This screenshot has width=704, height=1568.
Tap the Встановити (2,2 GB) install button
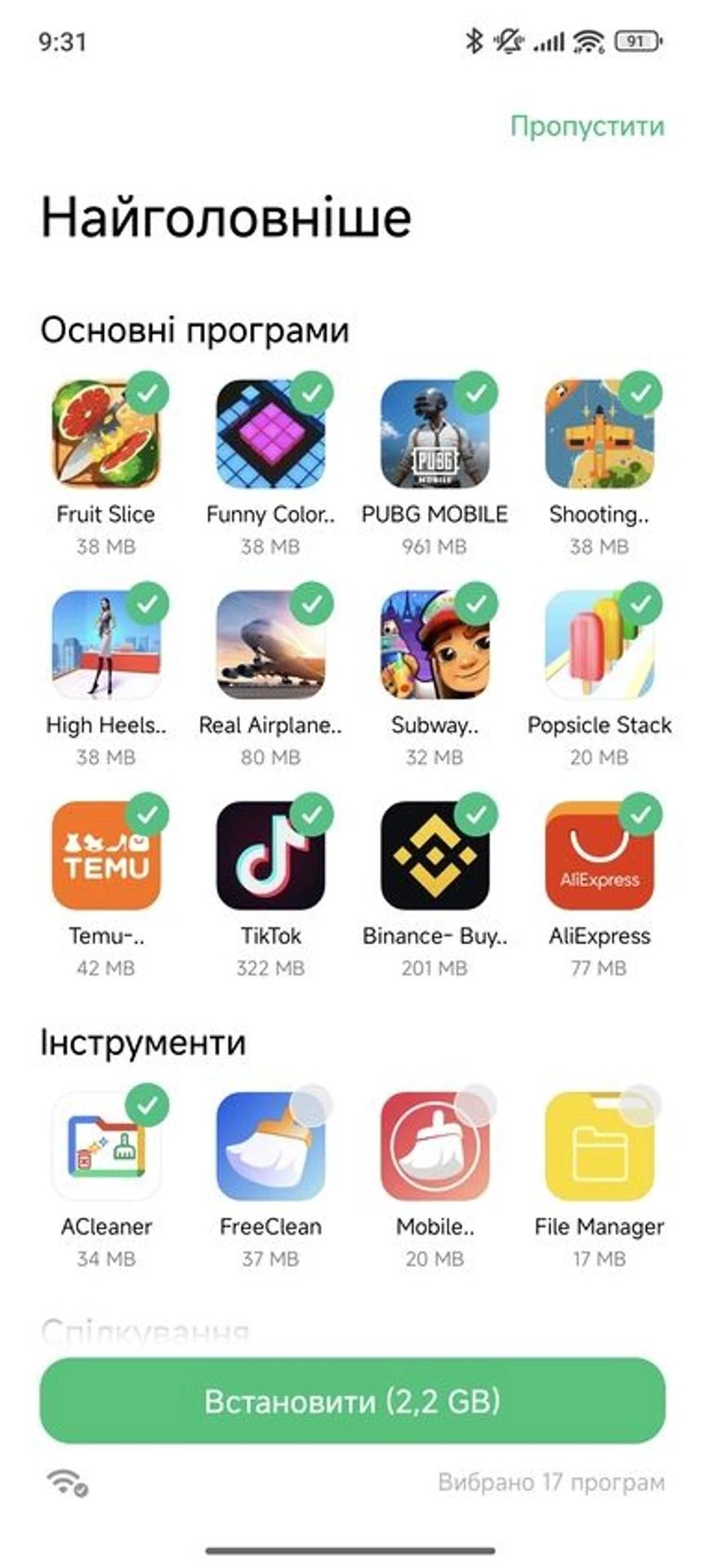[x=352, y=1401]
